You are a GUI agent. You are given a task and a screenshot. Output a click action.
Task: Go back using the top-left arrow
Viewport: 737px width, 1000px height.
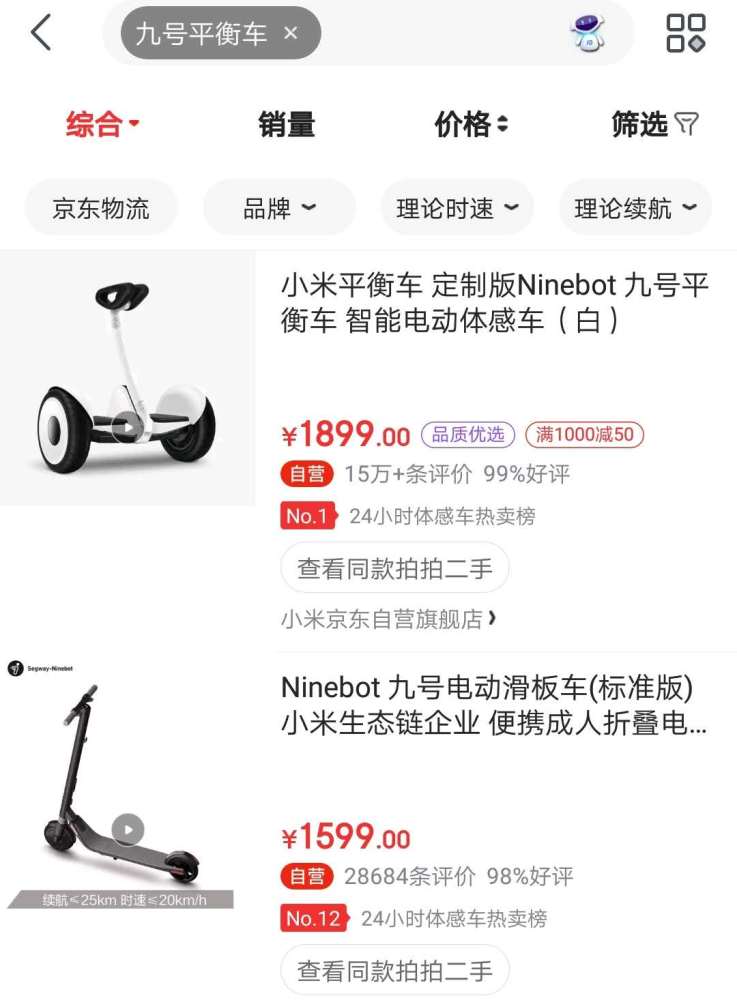pos(40,33)
